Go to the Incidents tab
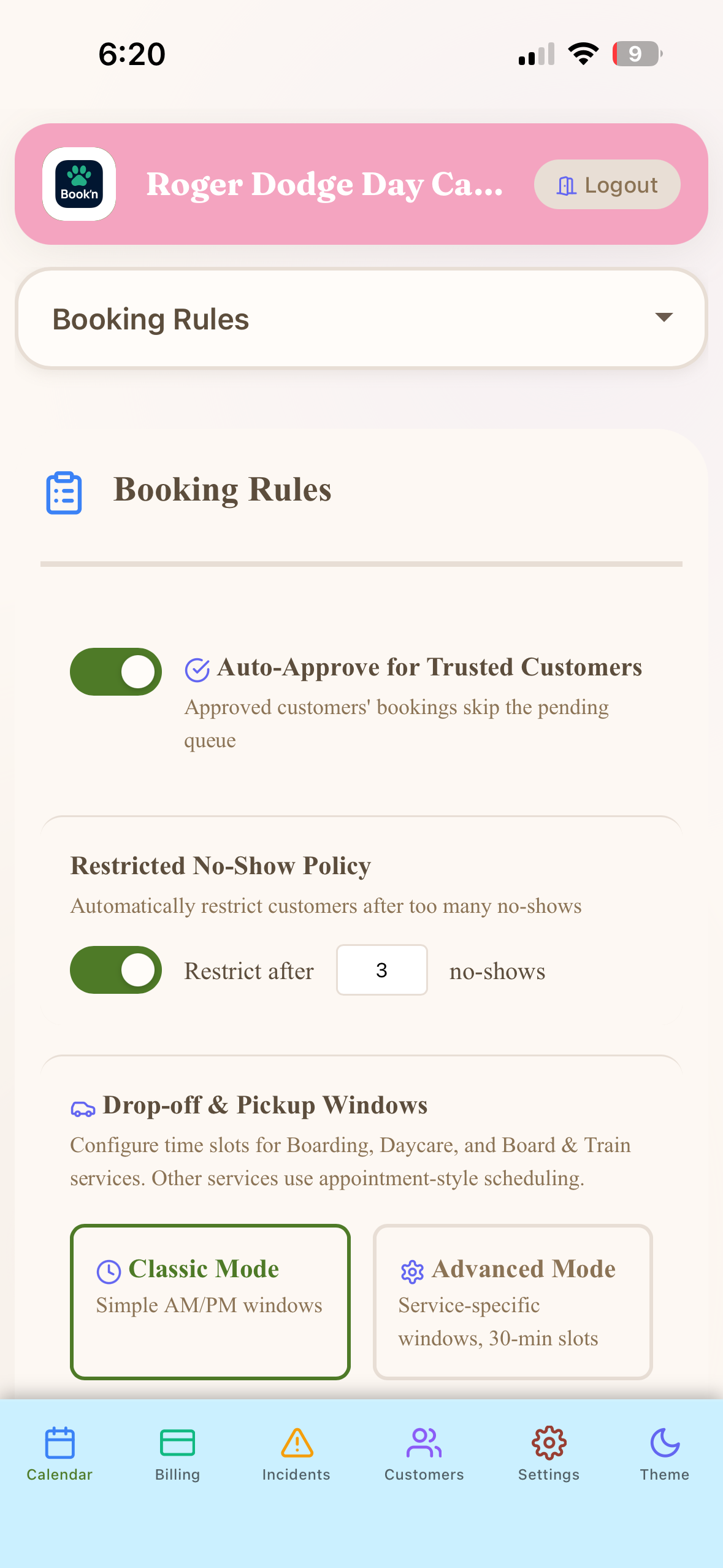 [296, 1453]
